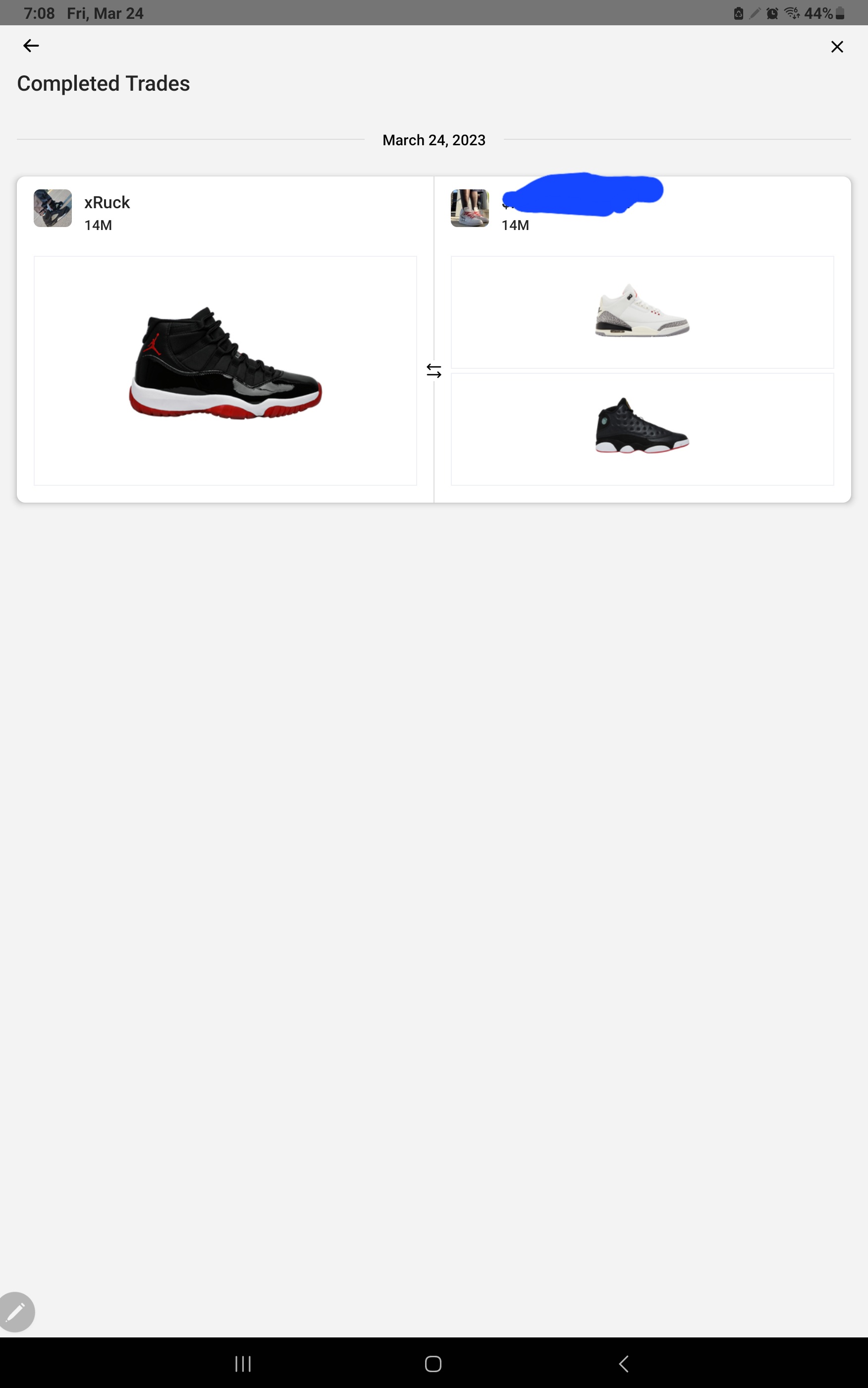Go to the home screen
This screenshot has height=1388, width=868.
tap(433, 1363)
